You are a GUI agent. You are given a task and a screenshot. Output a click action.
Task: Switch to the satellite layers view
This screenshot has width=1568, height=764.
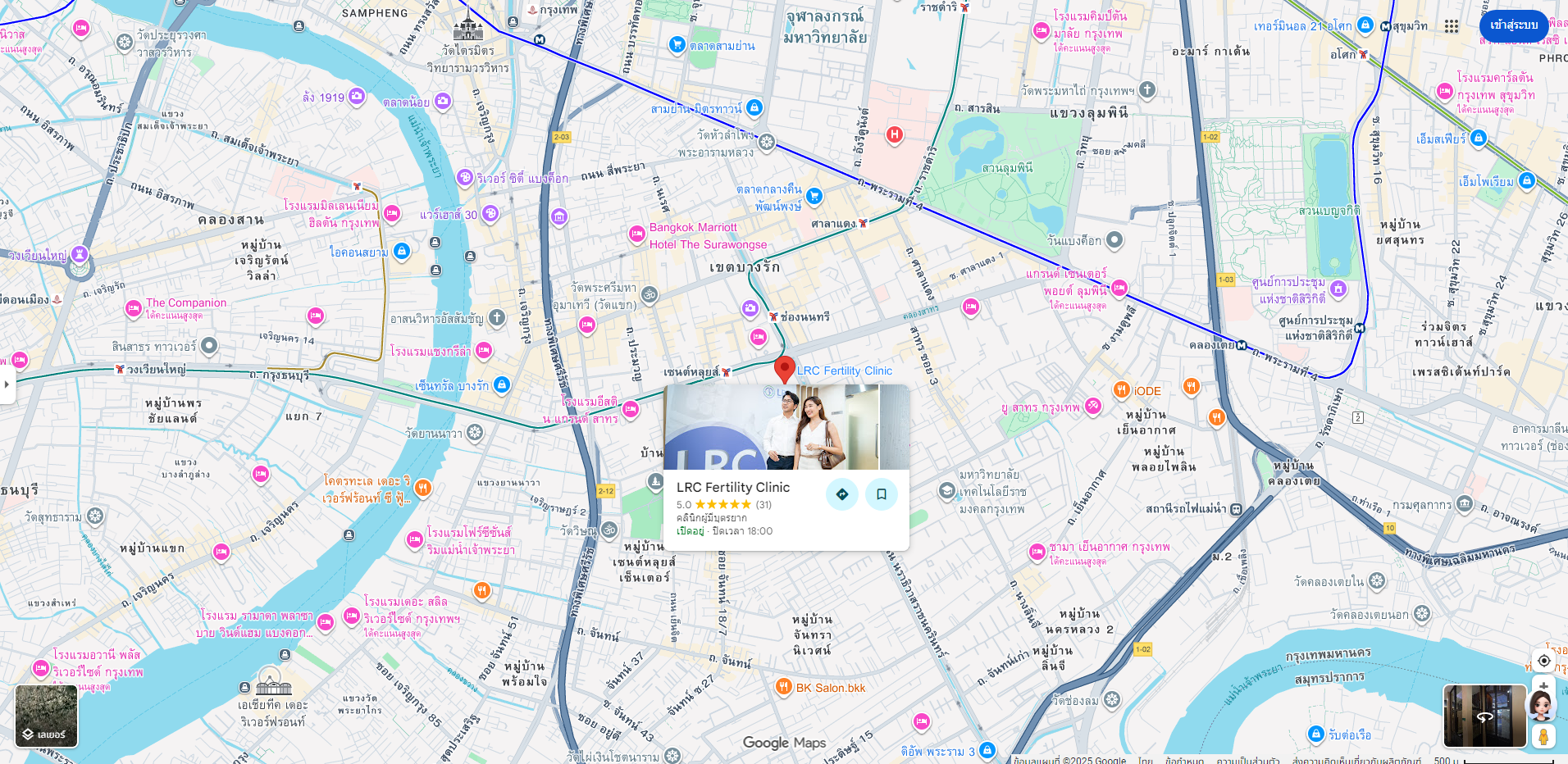(x=46, y=716)
